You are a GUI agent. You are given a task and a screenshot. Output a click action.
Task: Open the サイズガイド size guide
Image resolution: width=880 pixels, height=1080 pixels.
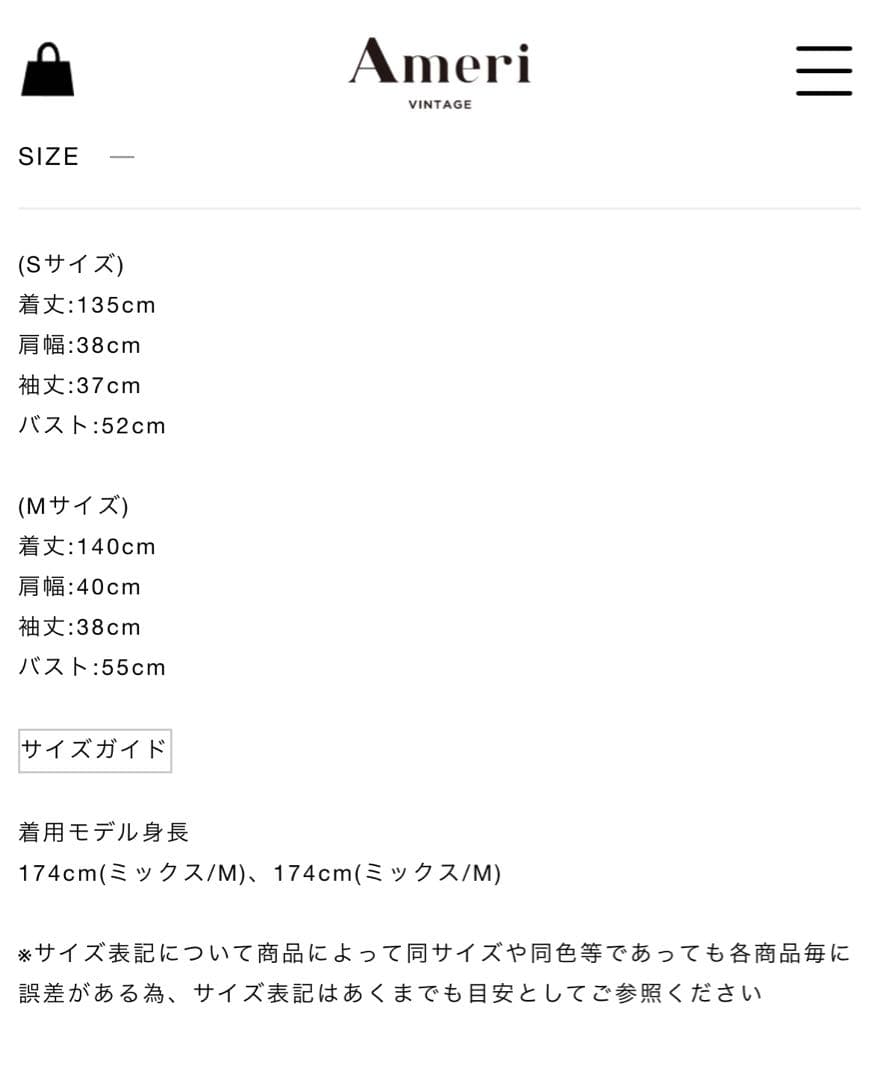coord(95,750)
